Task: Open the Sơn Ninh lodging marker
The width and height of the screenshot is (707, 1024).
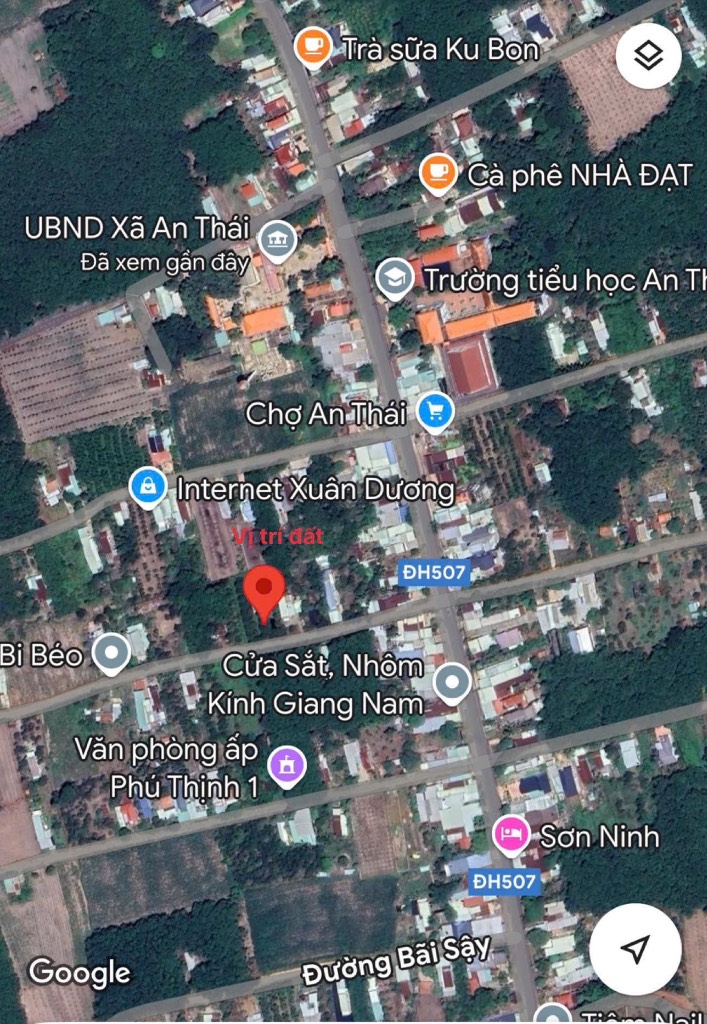Action: [511, 835]
